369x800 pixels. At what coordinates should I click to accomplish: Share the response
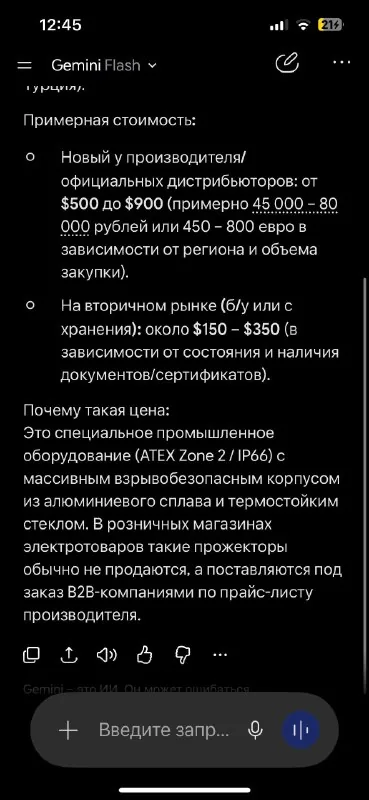point(69,655)
